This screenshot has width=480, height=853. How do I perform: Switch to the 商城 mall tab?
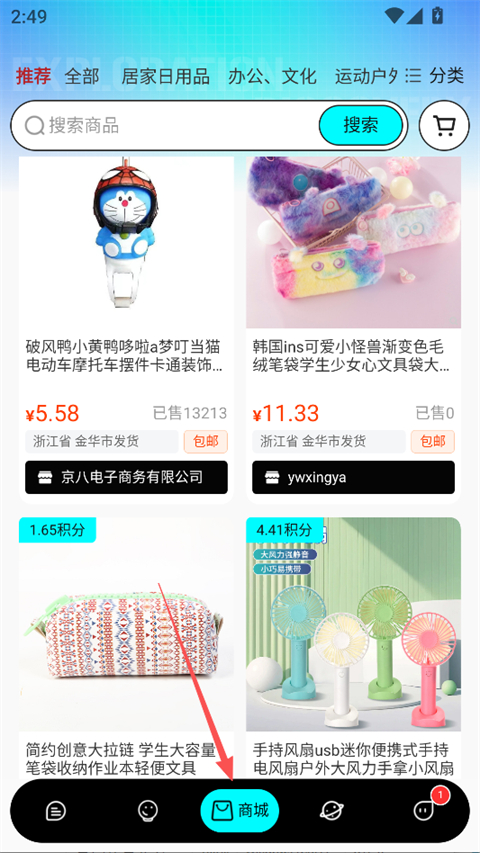239,811
